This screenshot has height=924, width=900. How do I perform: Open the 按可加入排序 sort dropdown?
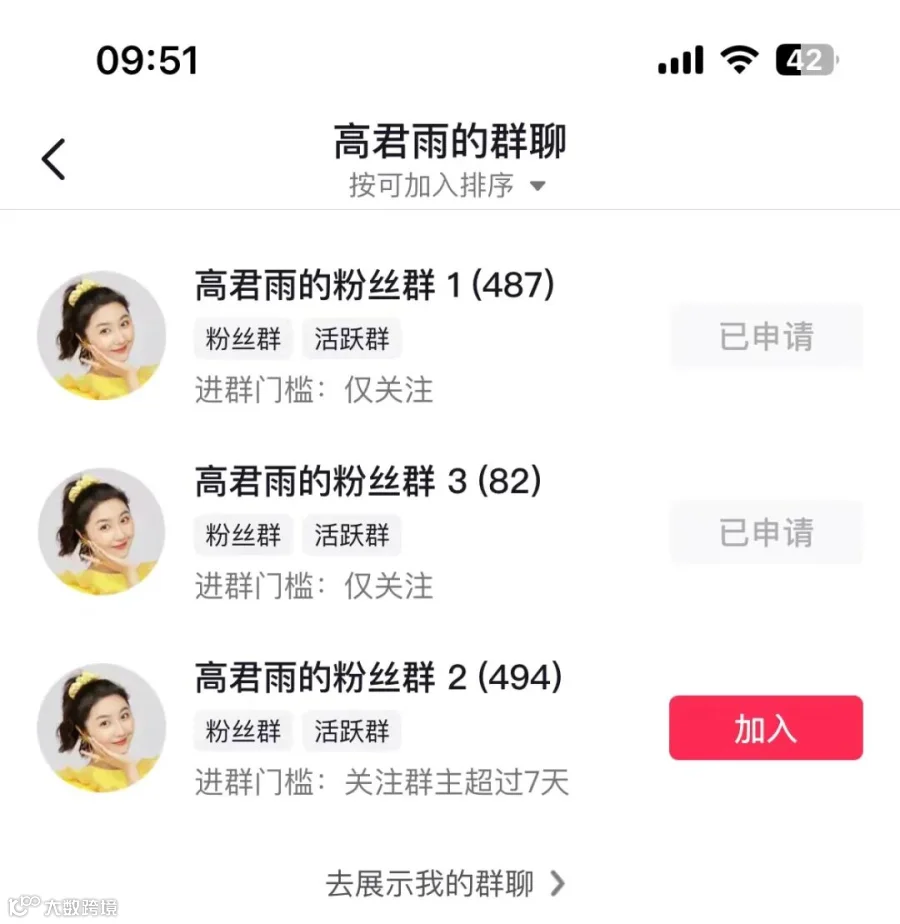[x=446, y=186]
